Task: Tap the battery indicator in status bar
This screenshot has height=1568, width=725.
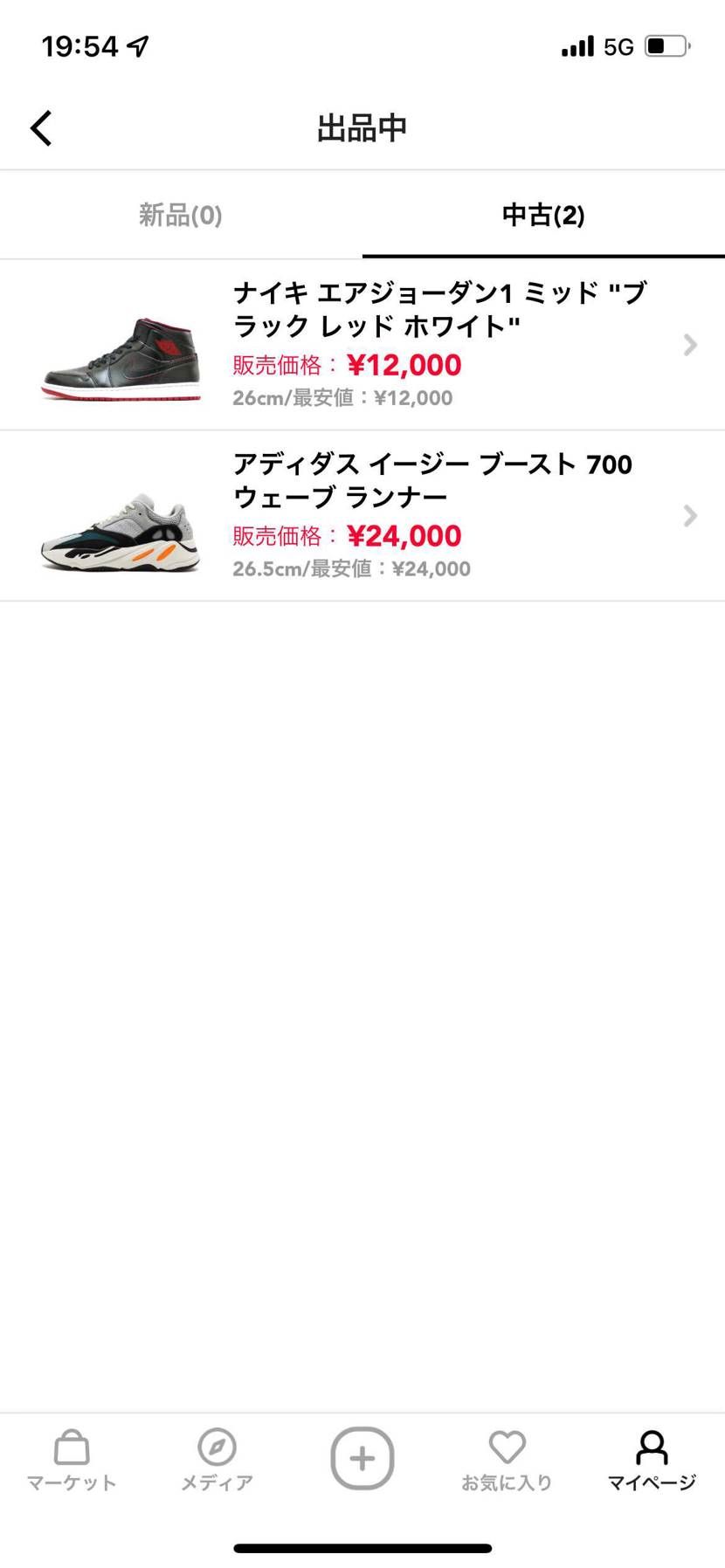Action: 662,45
